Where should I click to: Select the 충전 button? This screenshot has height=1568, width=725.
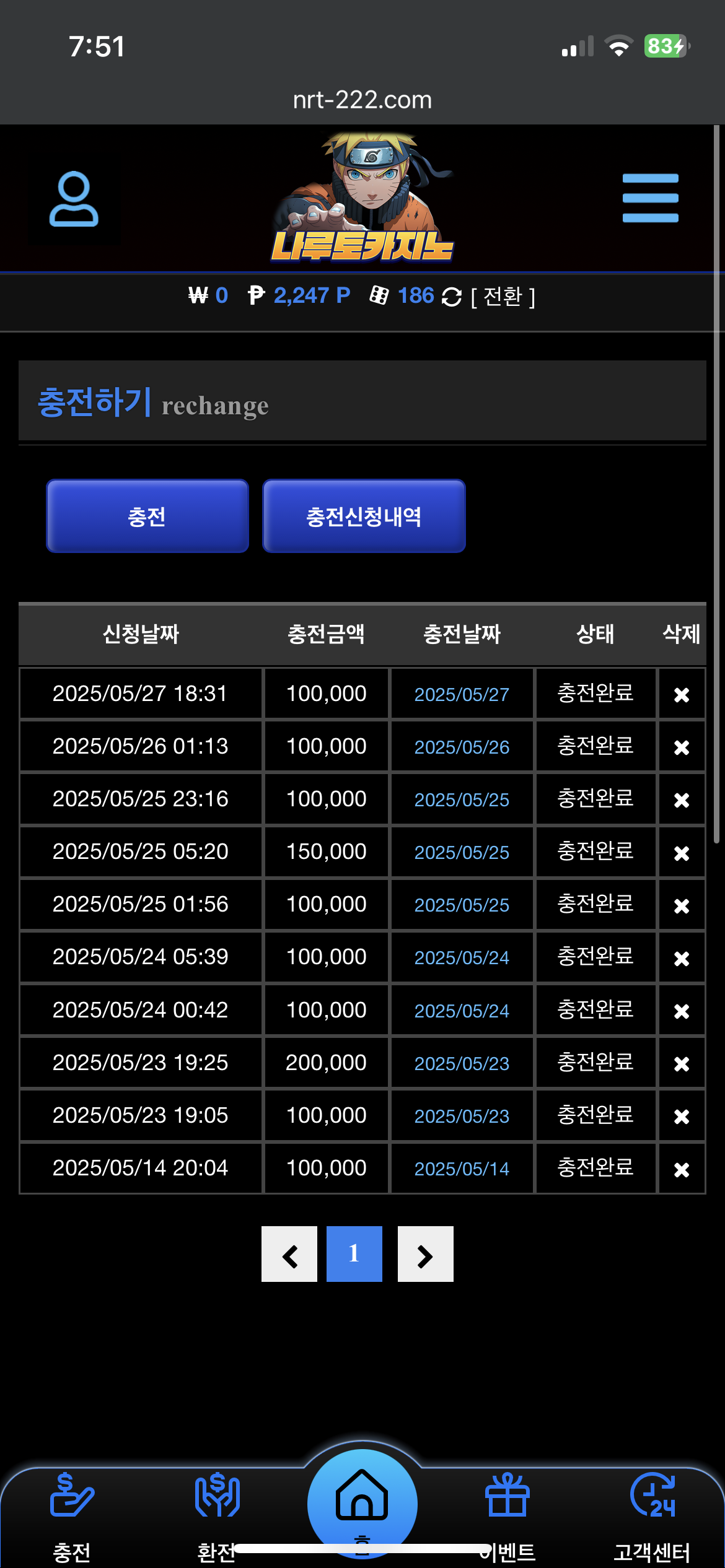pyautogui.click(x=147, y=516)
